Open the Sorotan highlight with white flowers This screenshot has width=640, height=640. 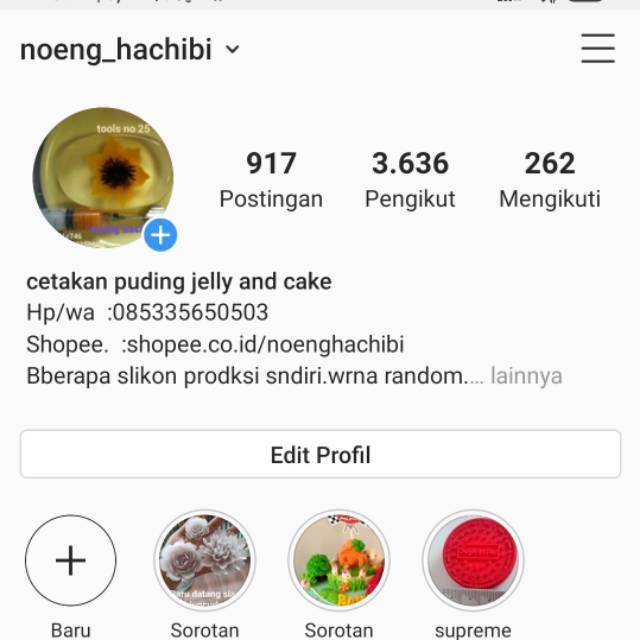pos(205,561)
